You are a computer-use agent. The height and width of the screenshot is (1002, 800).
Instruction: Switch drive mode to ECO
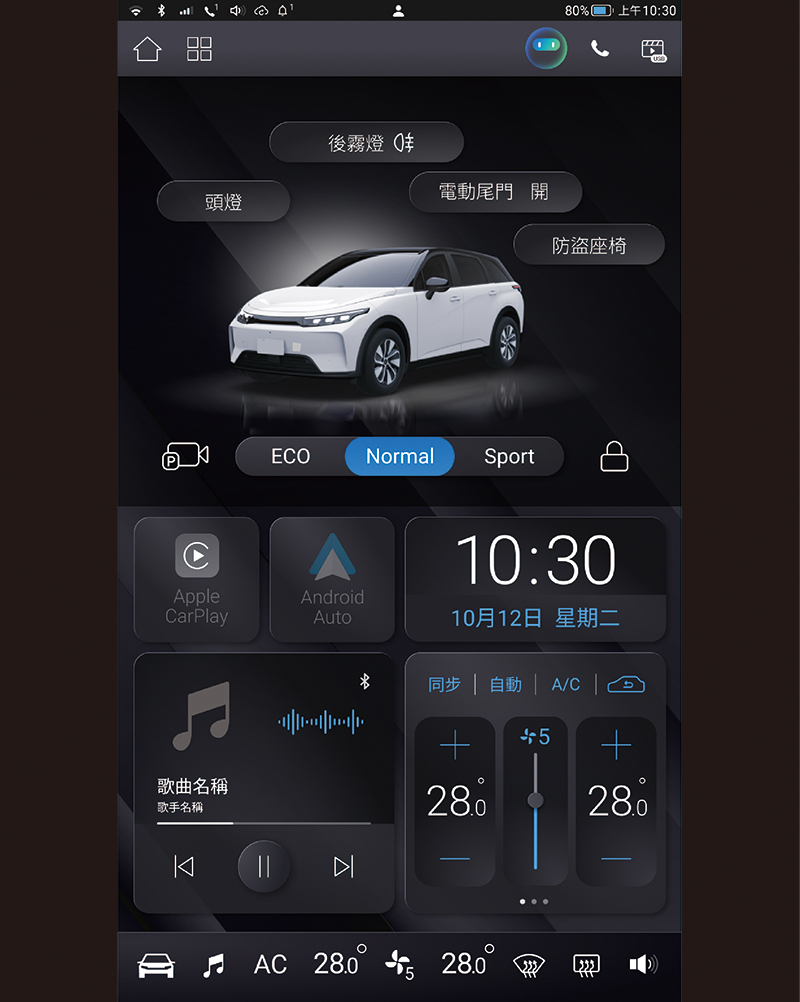(x=290, y=456)
